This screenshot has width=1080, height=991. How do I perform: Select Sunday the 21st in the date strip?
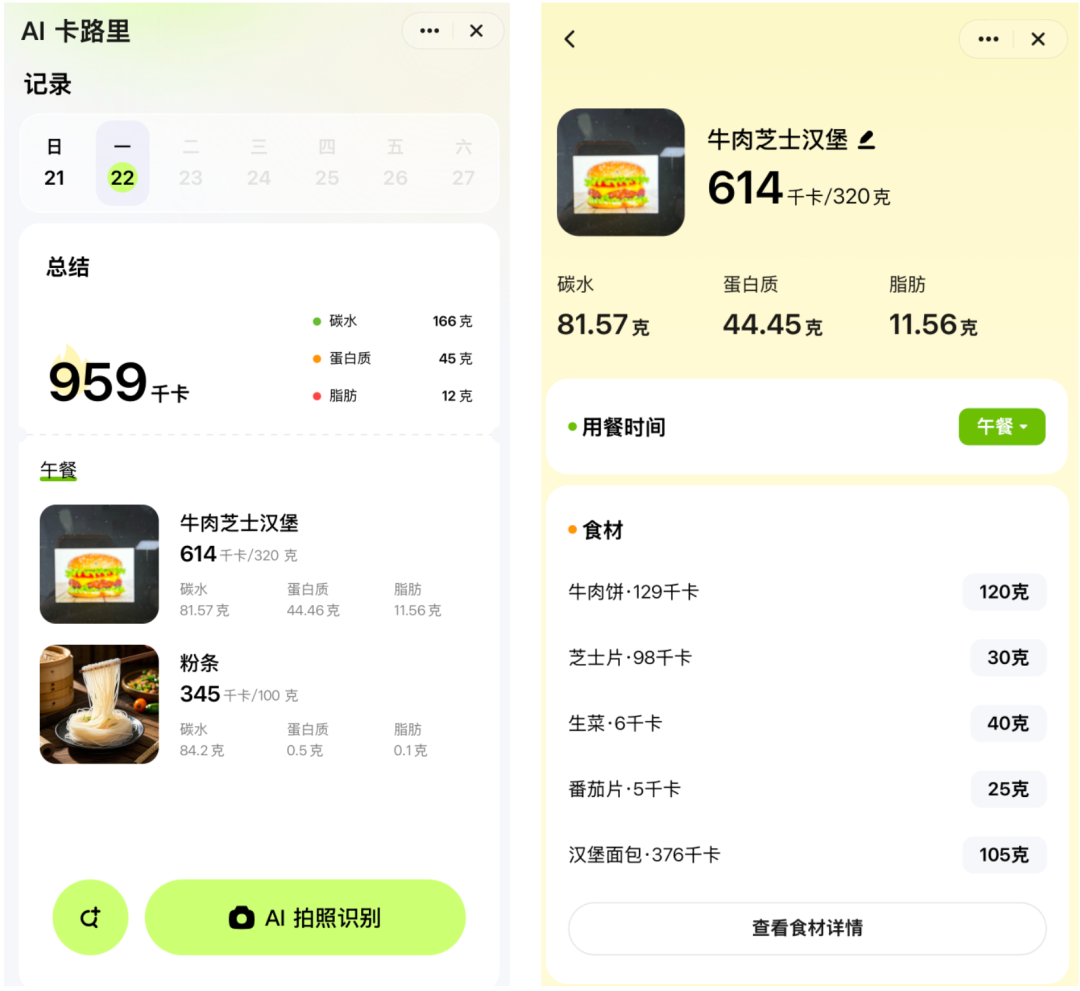click(x=54, y=163)
